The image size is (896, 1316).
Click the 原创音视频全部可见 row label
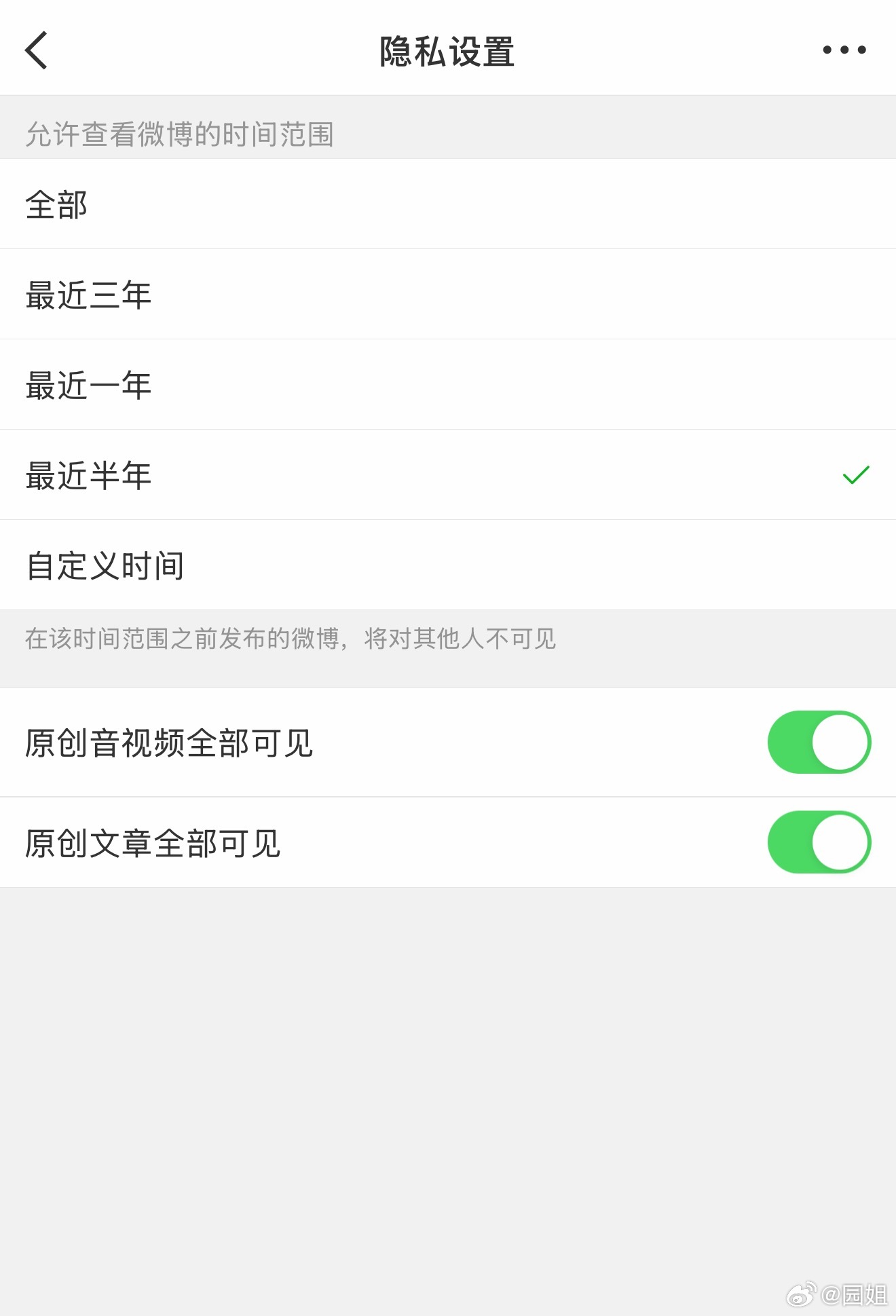click(172, 742)
